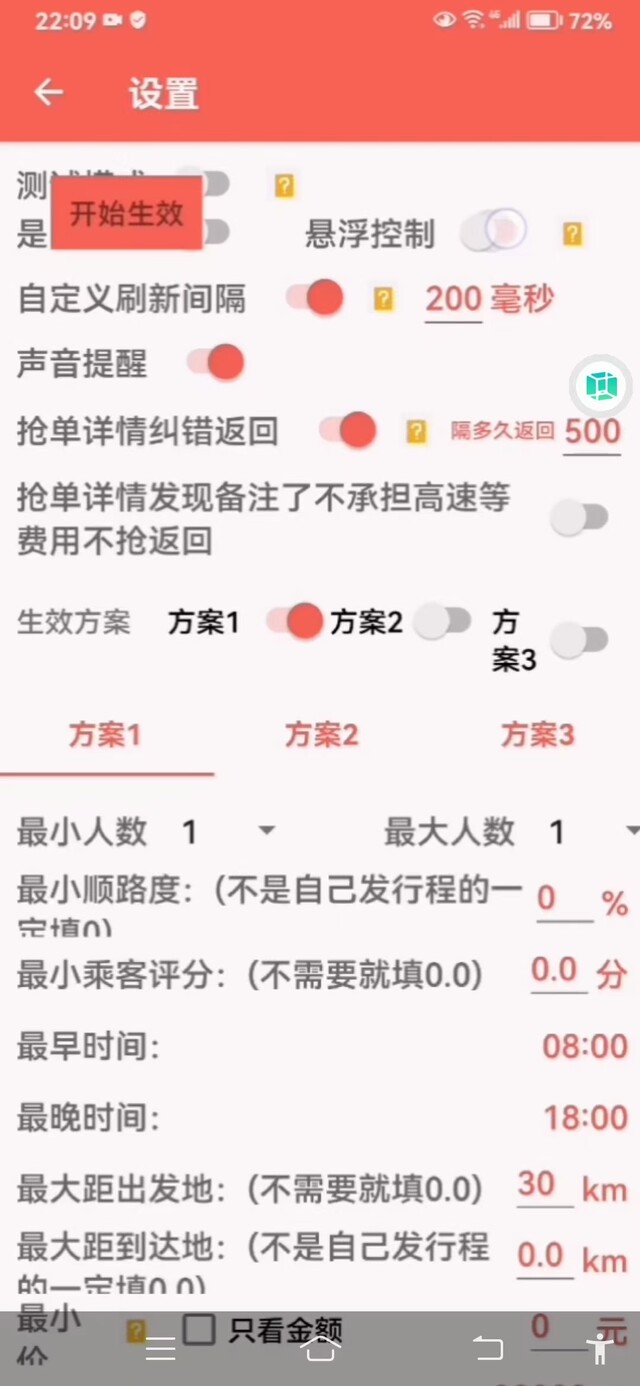
Task: Enable 不承担高速等费用不抢返回 switch
Action: click(580, 518)
